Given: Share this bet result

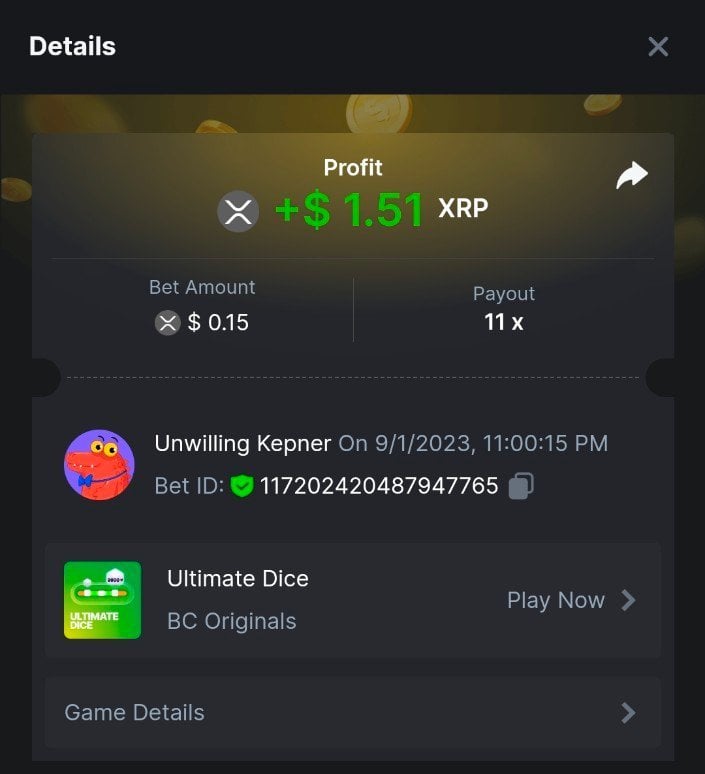Looking at the screenshot, I should coord(632,176).
